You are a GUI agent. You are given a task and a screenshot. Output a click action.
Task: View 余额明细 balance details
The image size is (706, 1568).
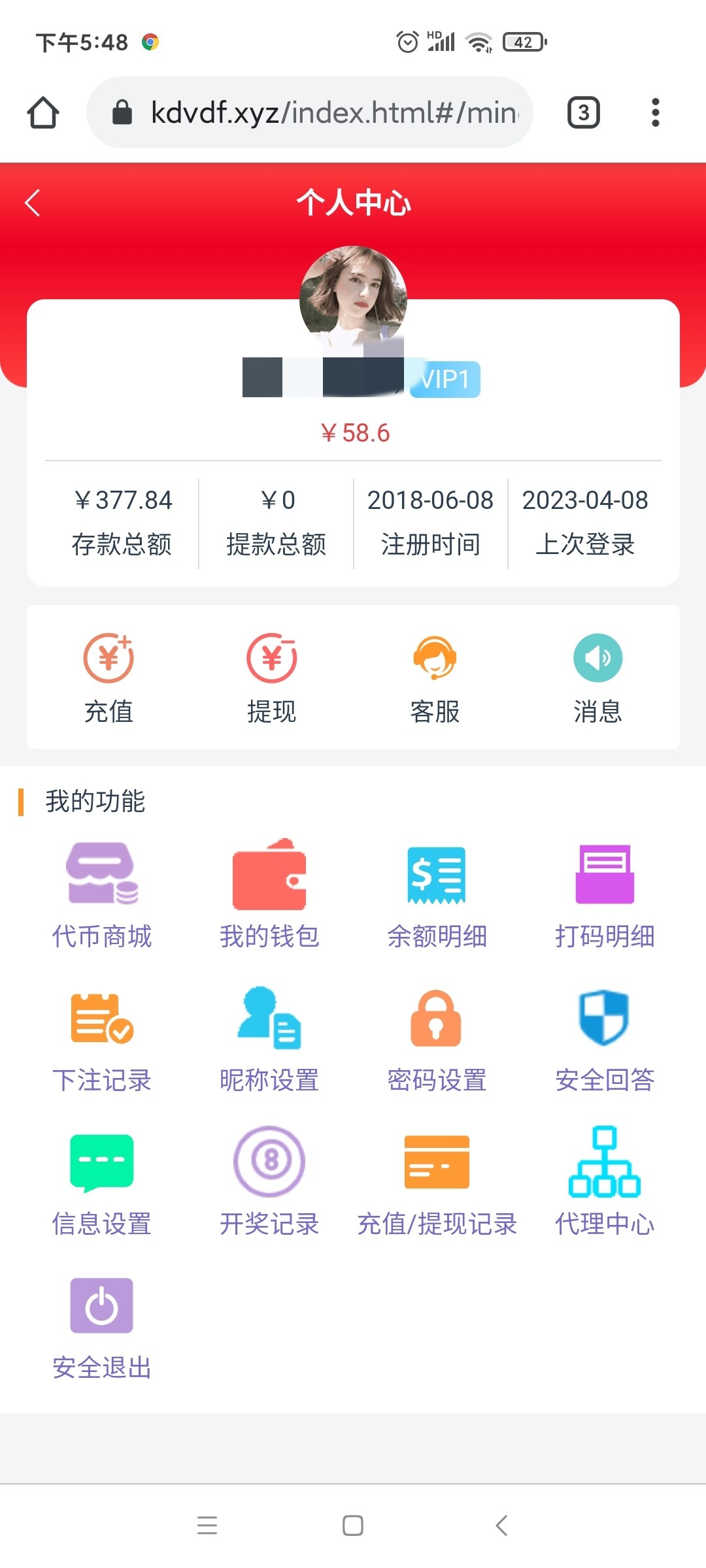437,894
